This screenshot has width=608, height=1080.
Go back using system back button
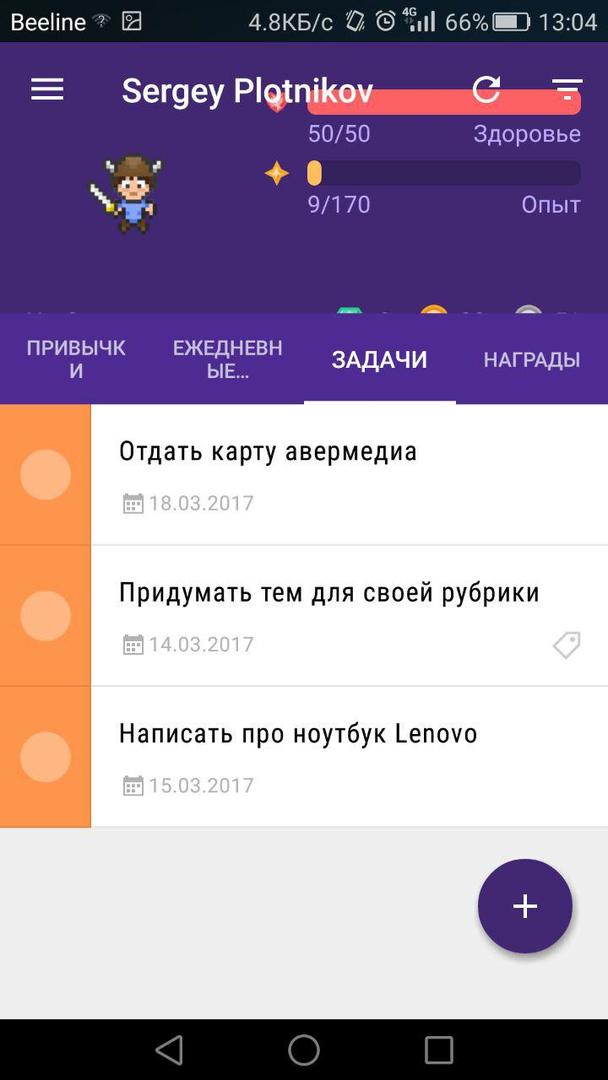(x=169, y=1049)
